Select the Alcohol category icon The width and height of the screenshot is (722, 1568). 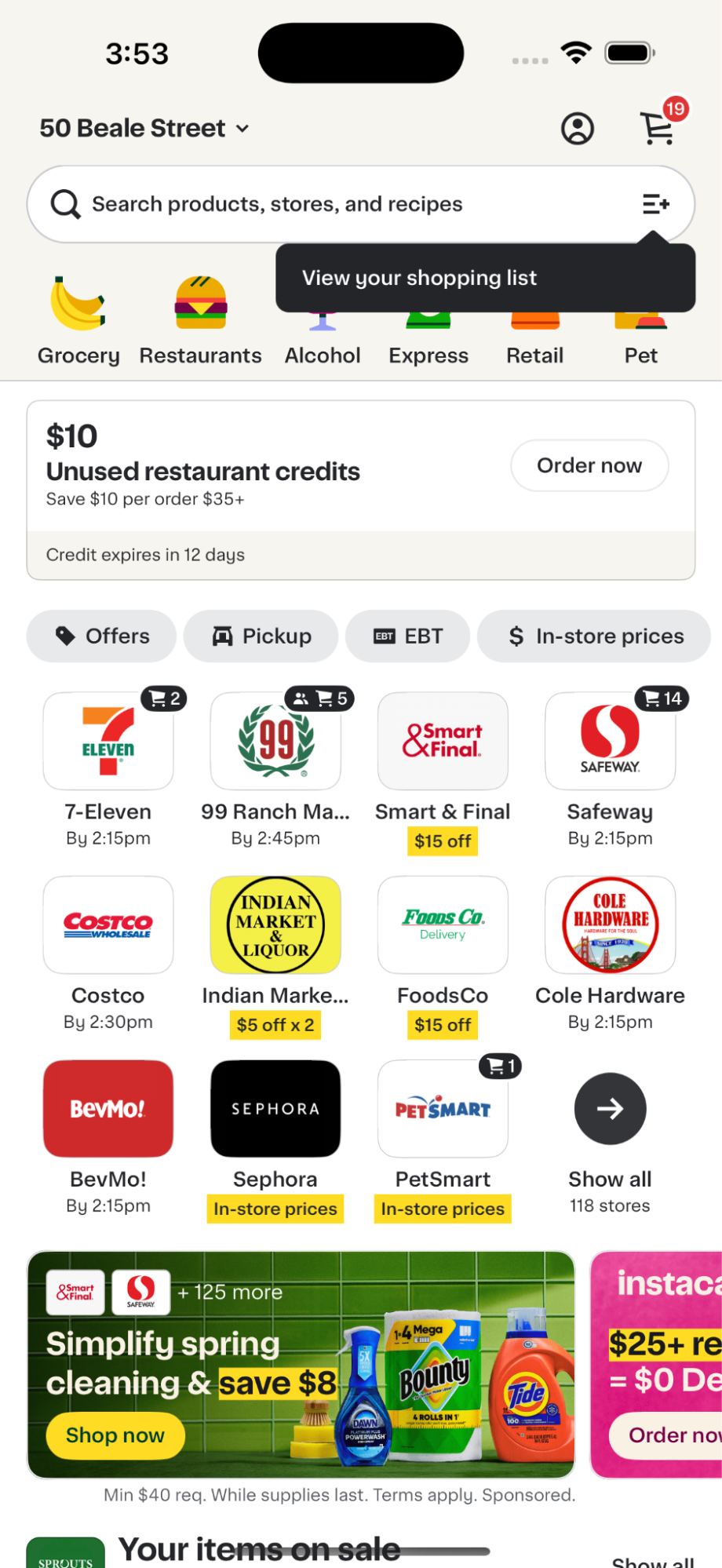pyautogui.click(x=323, y=322)
